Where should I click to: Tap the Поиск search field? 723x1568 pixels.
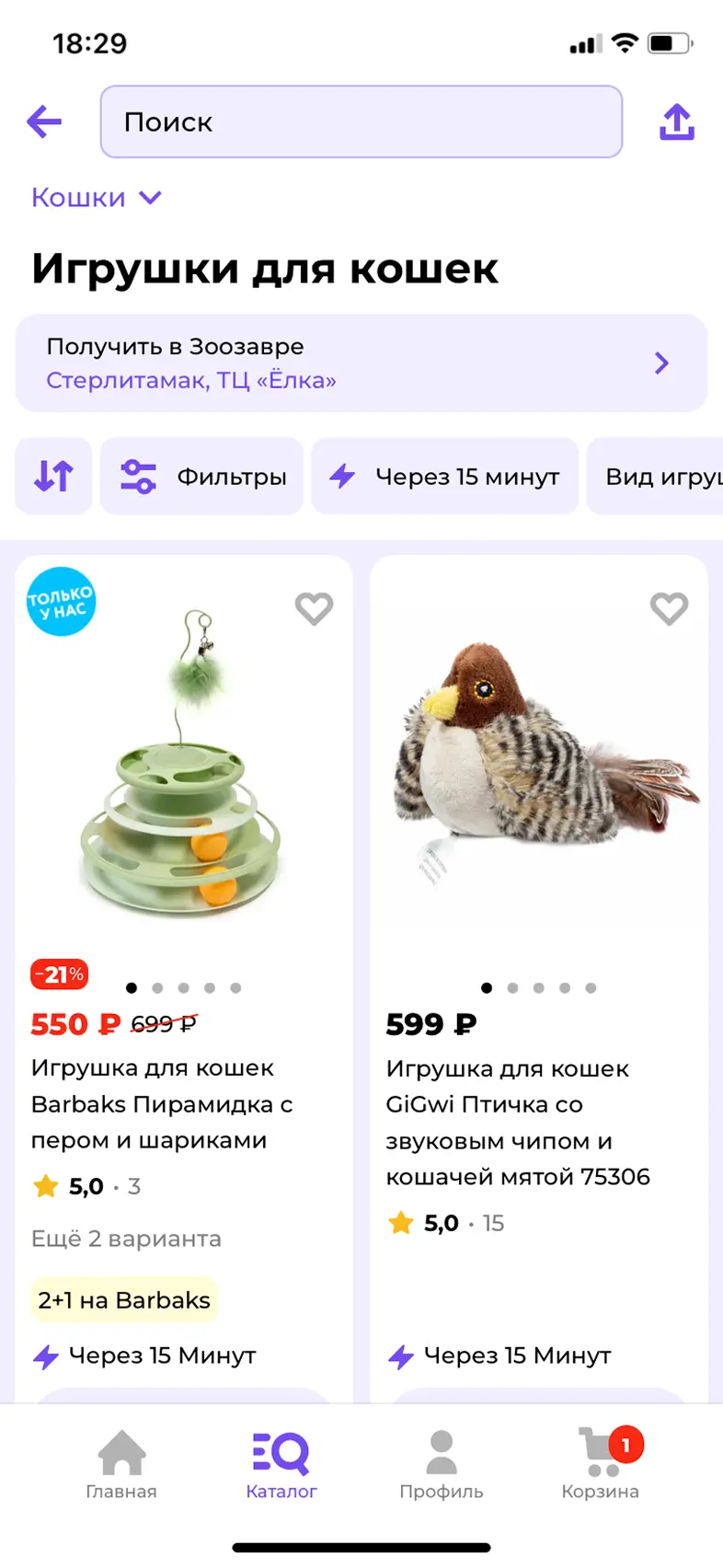pyautogui.click(x=361, y=121)
